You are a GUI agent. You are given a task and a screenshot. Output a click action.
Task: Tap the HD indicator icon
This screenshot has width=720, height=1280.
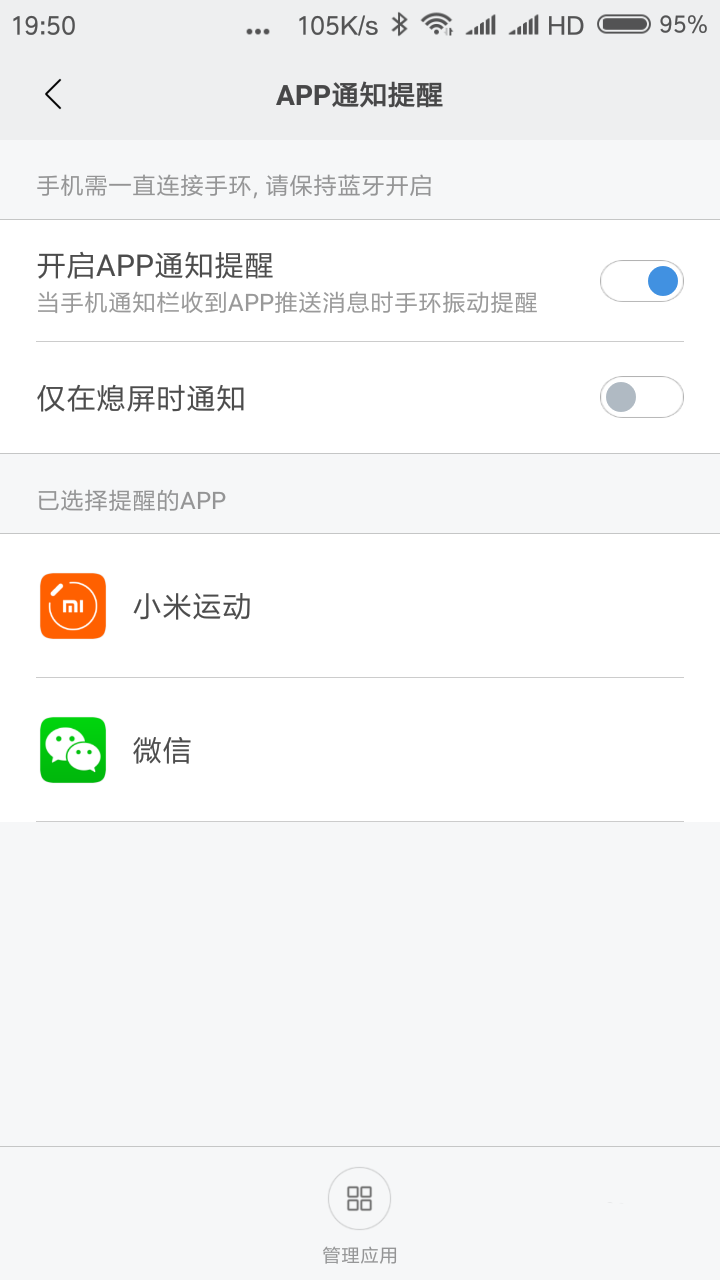pos(567,25)
